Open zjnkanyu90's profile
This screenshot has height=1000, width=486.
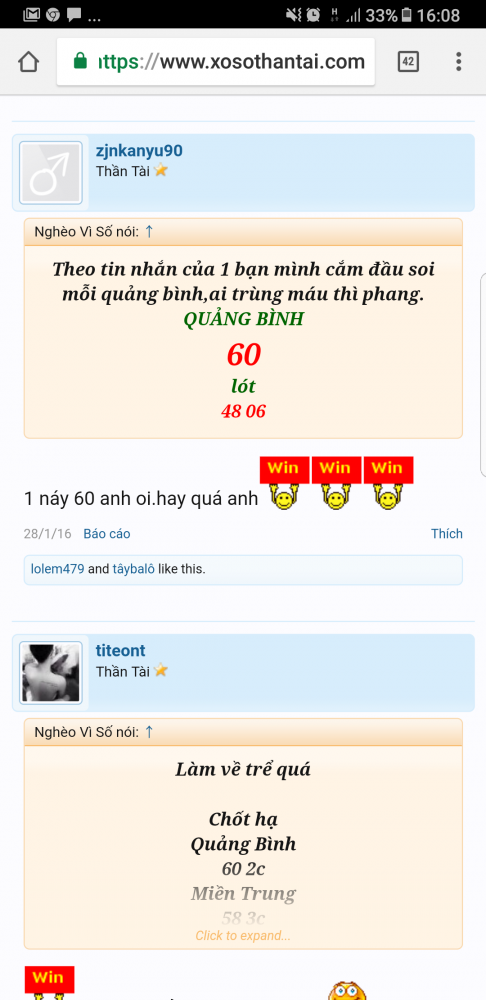139,151
